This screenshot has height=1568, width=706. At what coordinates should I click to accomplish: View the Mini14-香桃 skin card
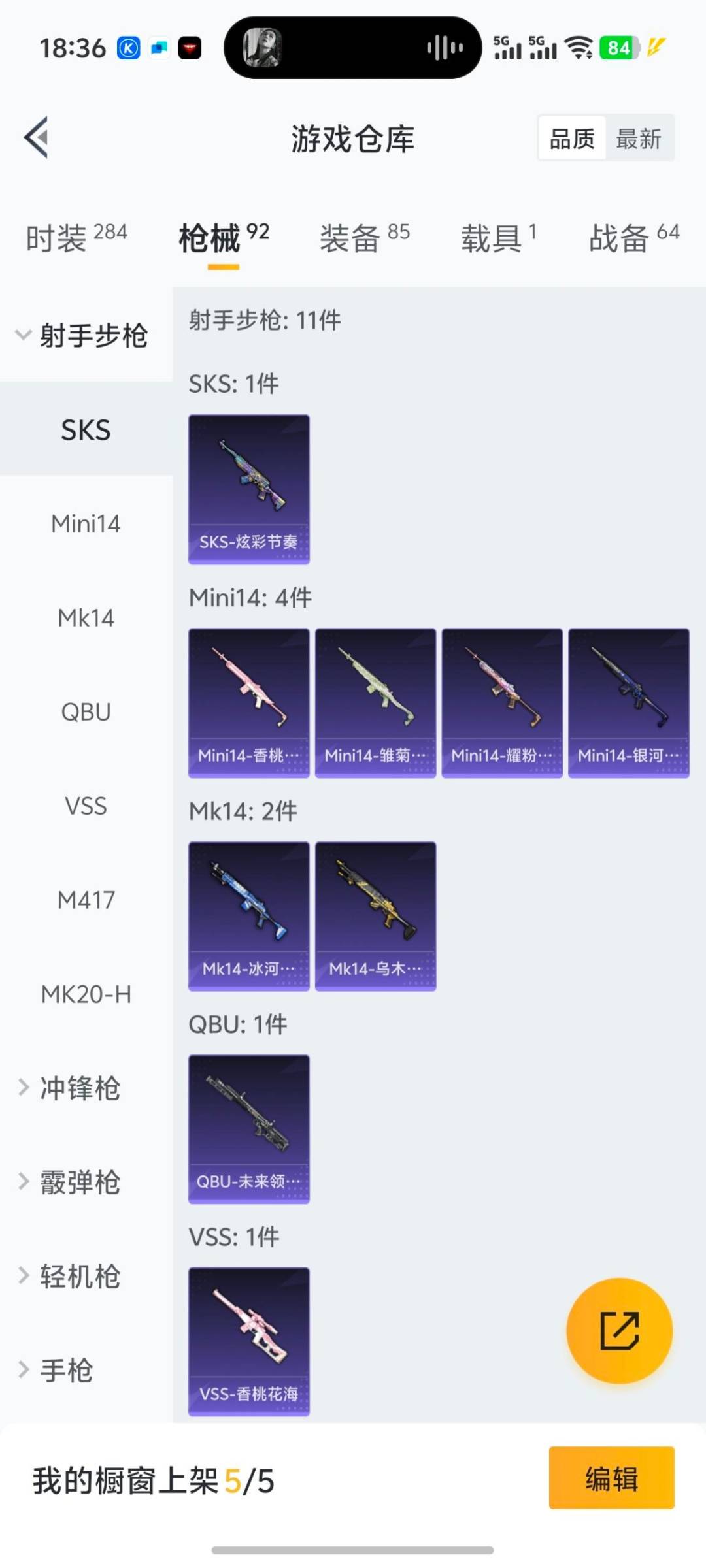pyautogui.click(x=249, y=703)
